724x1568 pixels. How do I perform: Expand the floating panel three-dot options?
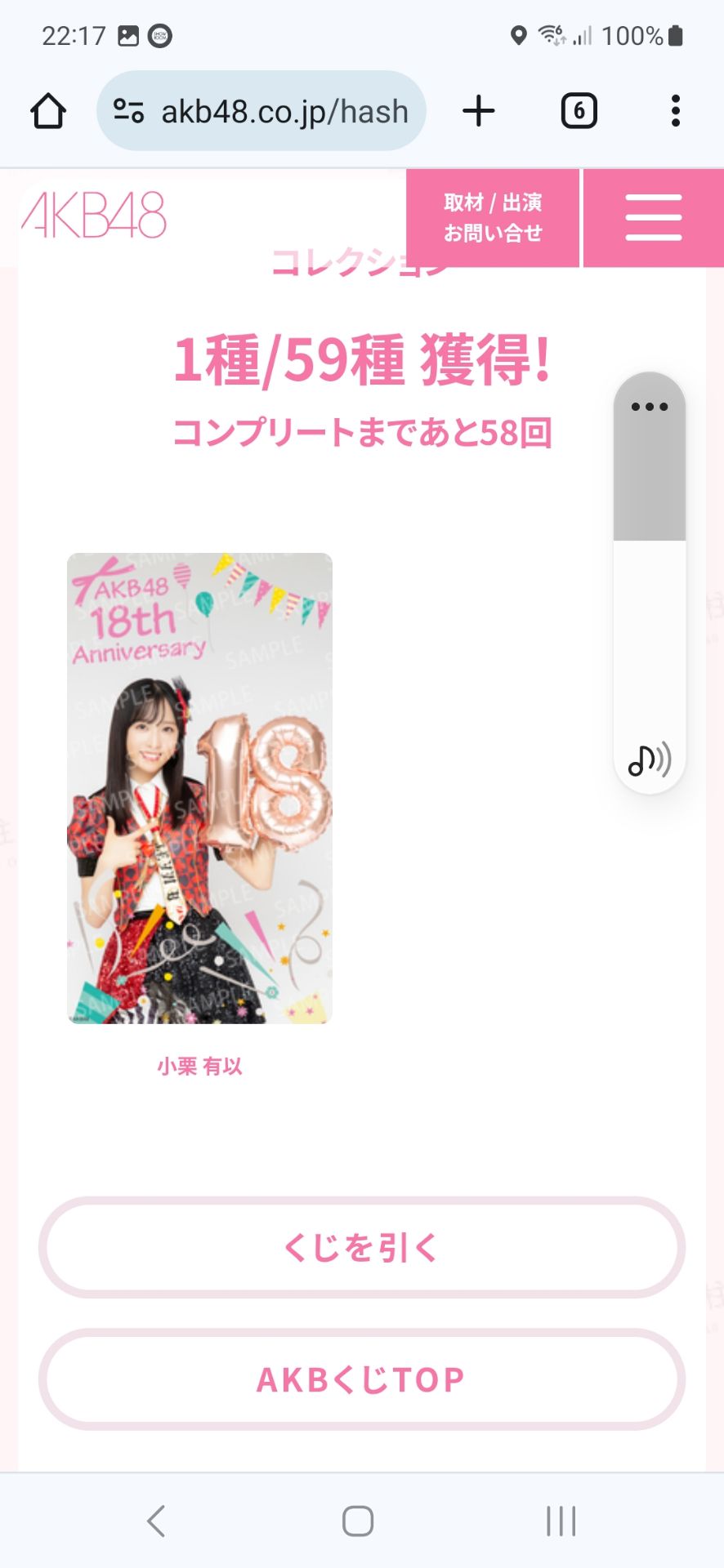pyautogui.click(x=650, y=407)
